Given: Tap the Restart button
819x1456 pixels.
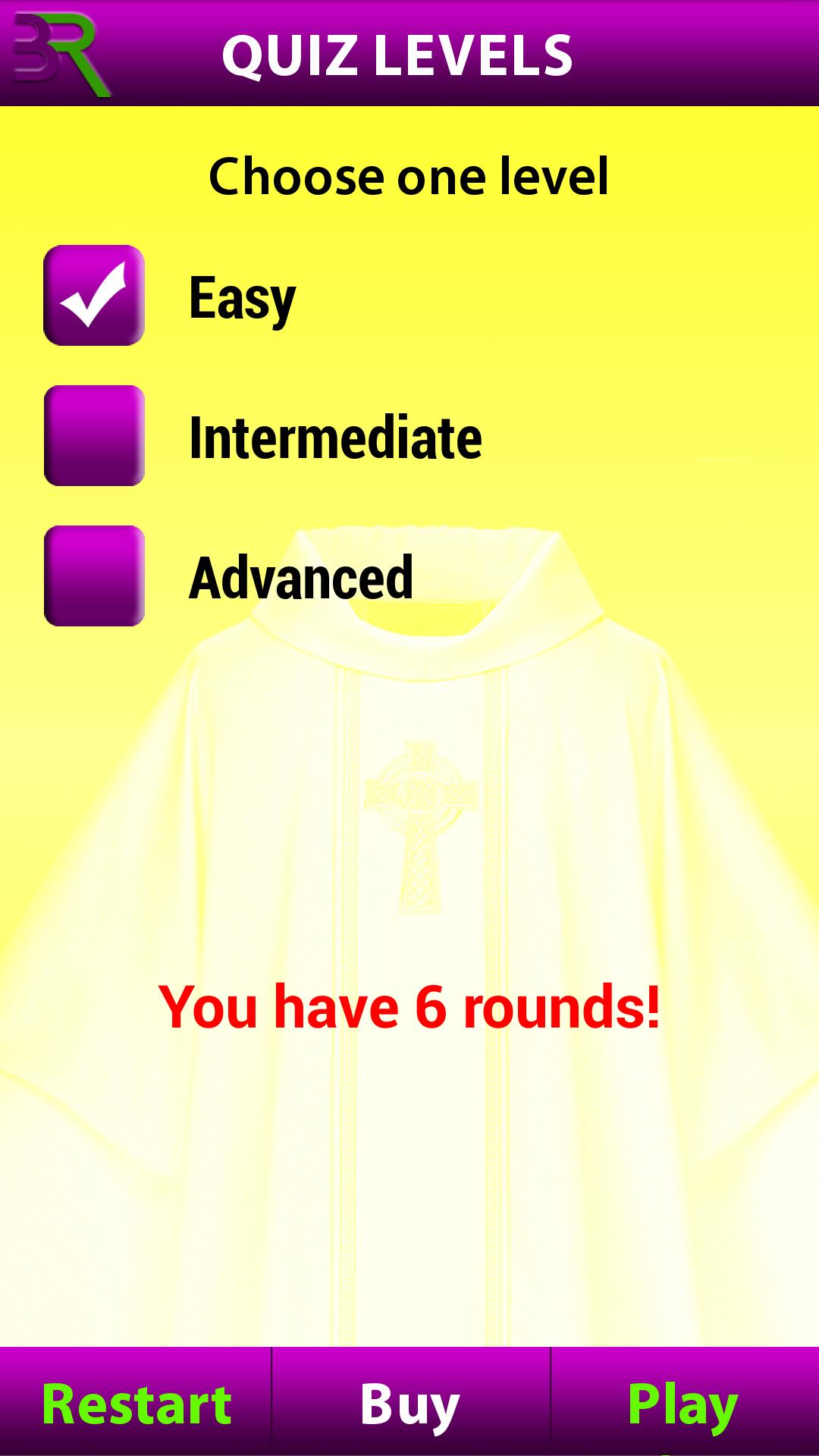Looking at the screenshot, I should pos(136,1404).
